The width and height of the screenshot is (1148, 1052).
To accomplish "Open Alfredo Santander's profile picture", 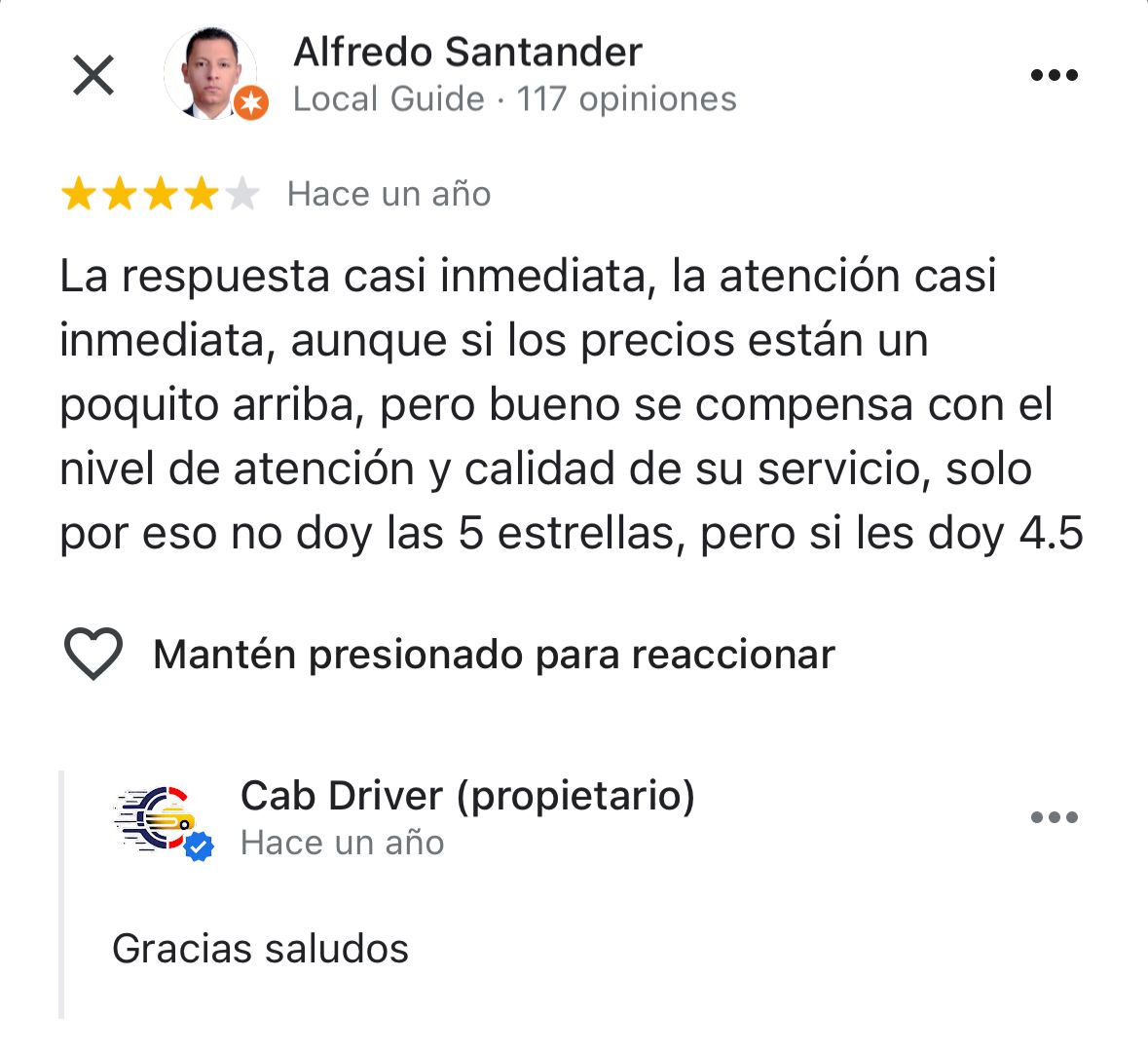I will (210, 74).
